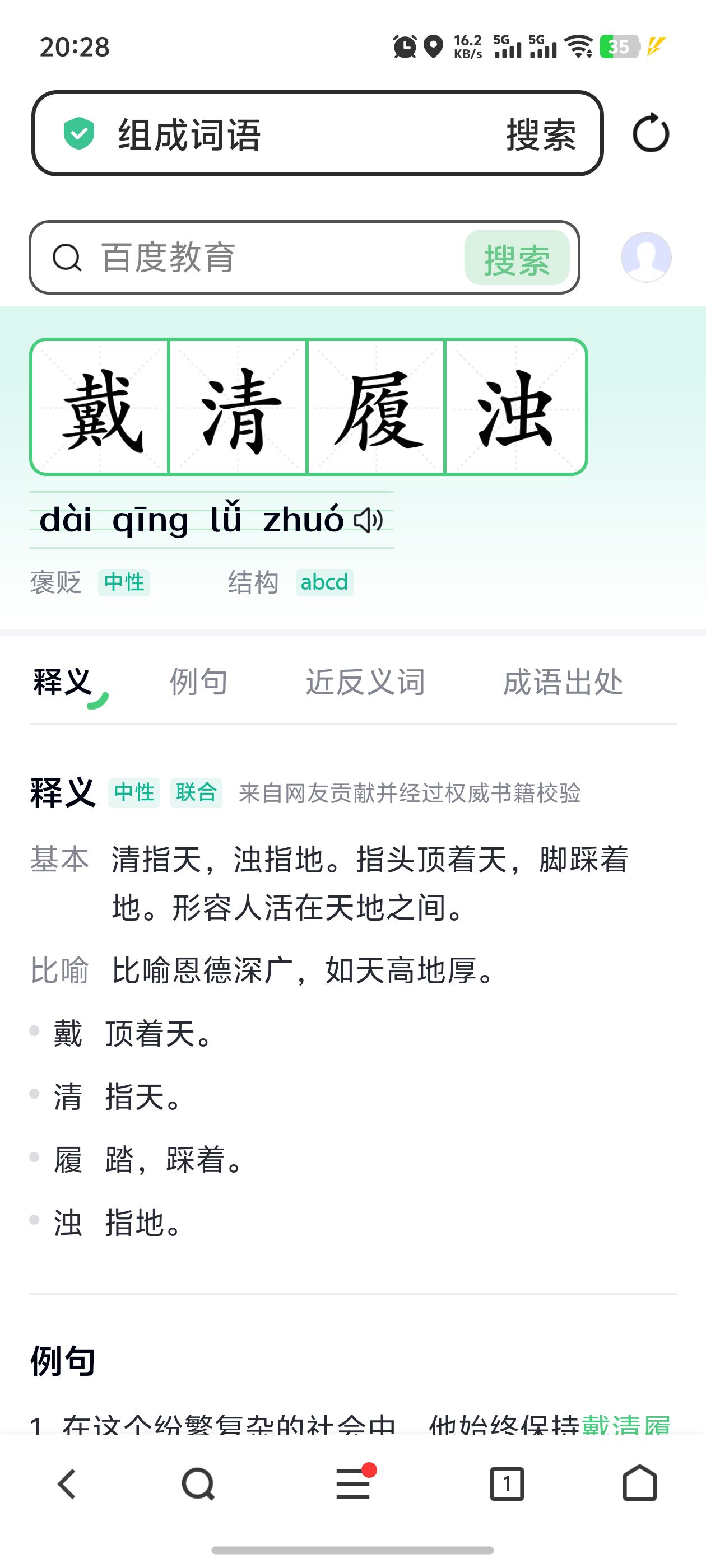
Task: Tap the browser address bar showing 组成词语
Action: tap(274, 134)
